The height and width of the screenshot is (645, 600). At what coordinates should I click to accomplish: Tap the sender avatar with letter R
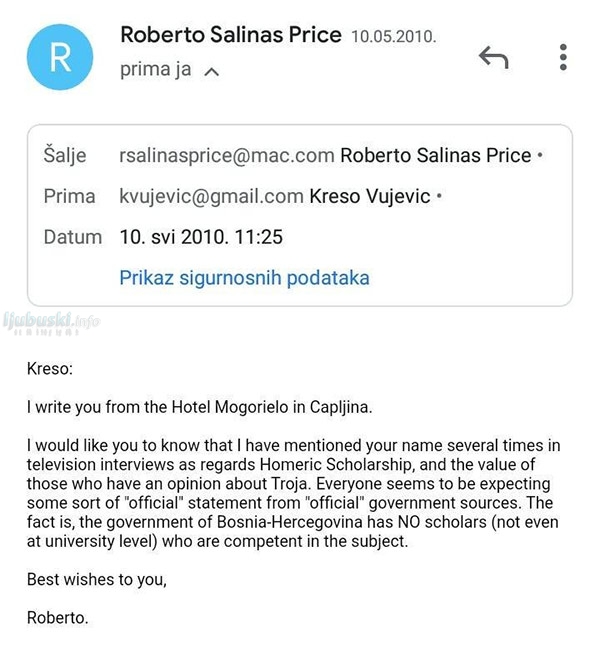(x=60, y=57)
